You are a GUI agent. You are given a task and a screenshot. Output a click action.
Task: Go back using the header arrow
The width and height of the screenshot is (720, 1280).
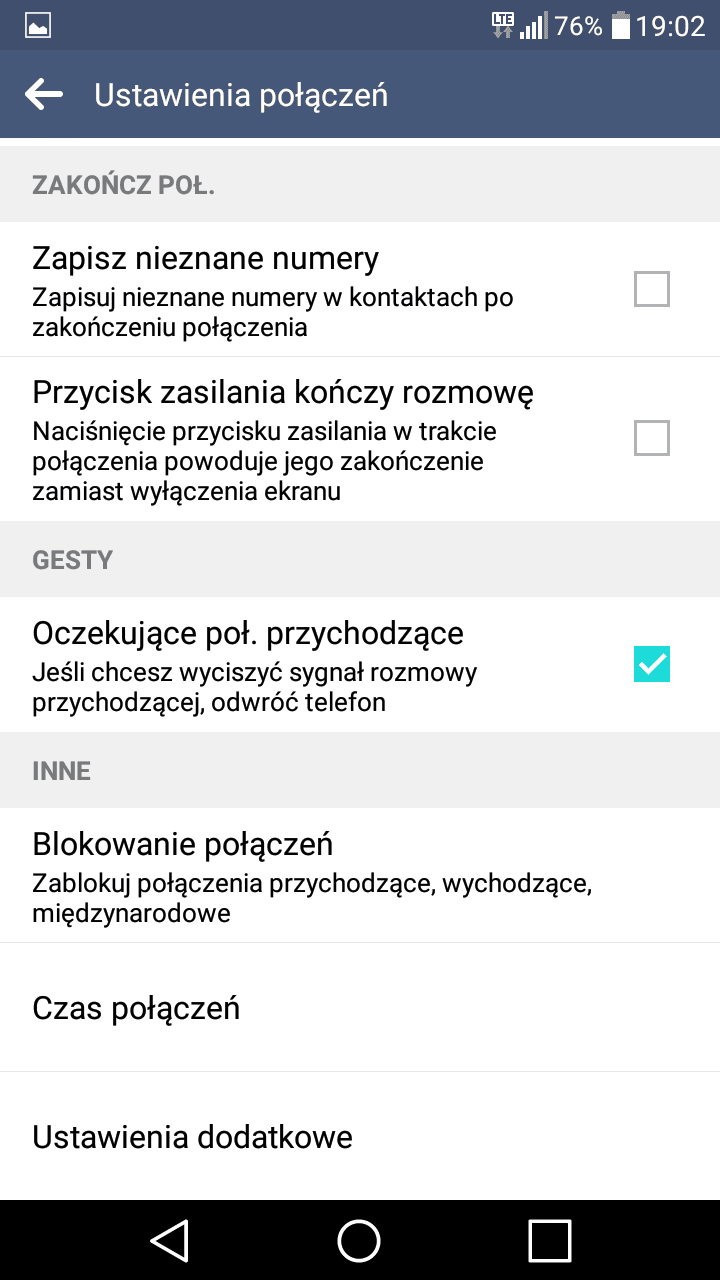coord(44,95)
